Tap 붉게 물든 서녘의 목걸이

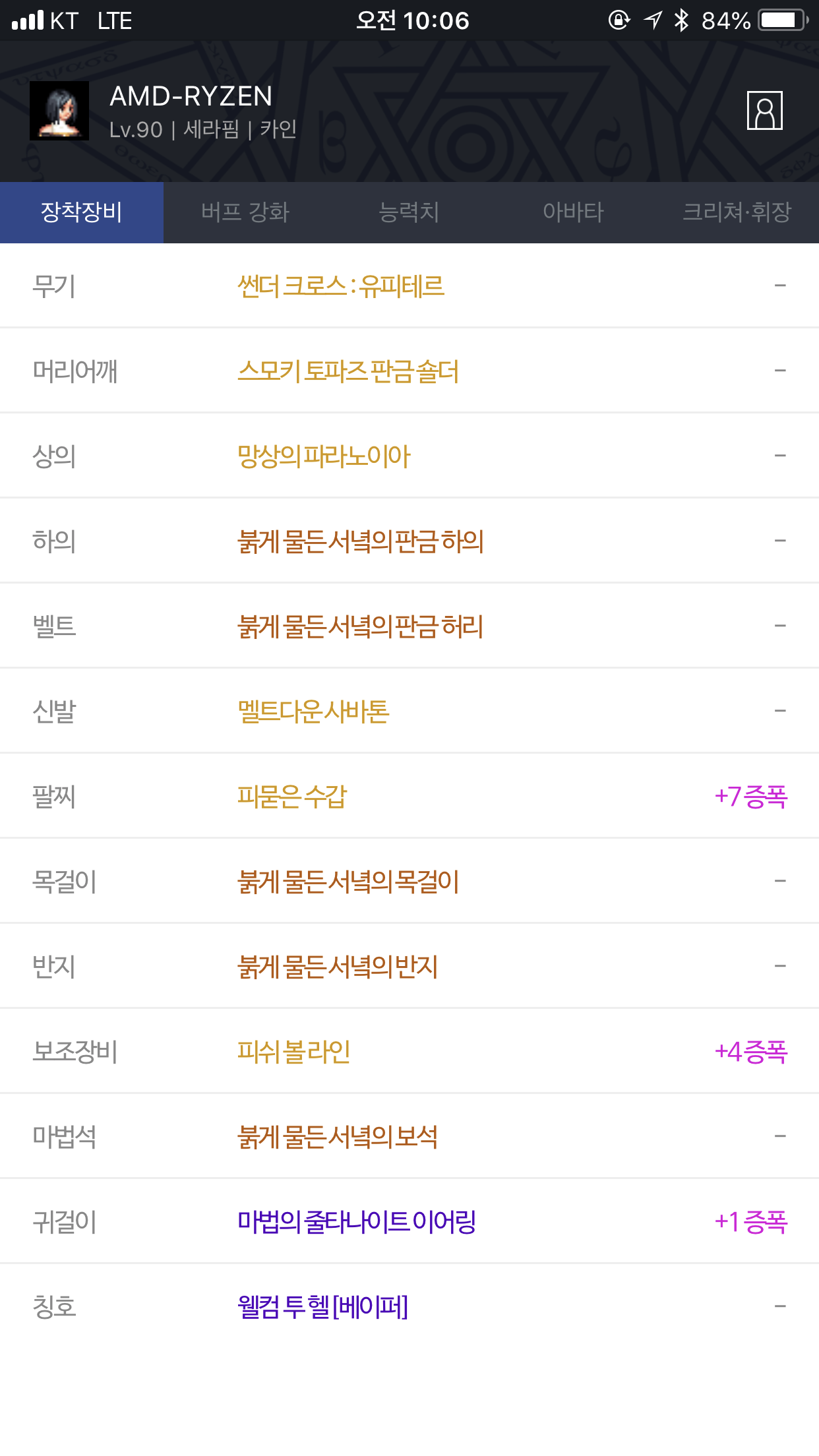348,882
